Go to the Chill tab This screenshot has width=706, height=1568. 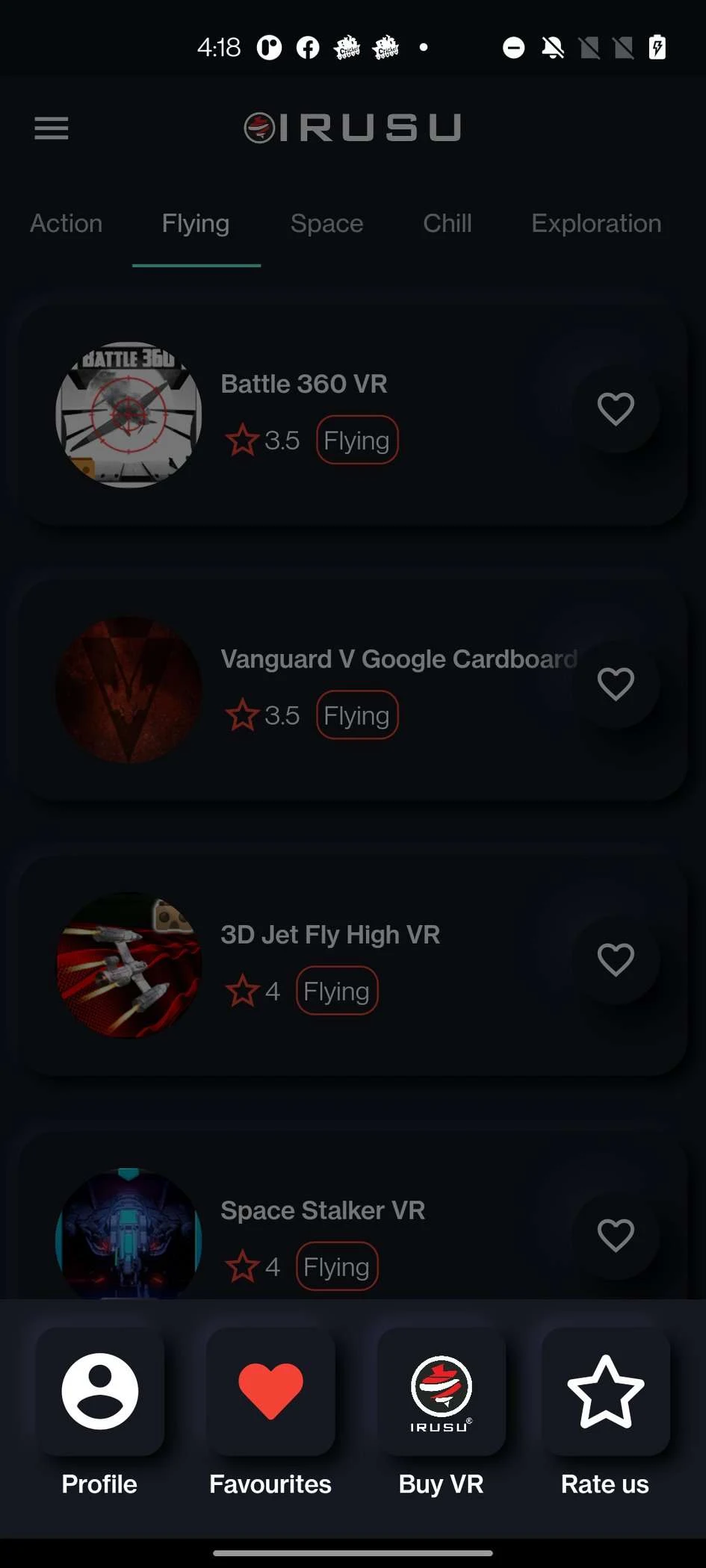(448, 223)
